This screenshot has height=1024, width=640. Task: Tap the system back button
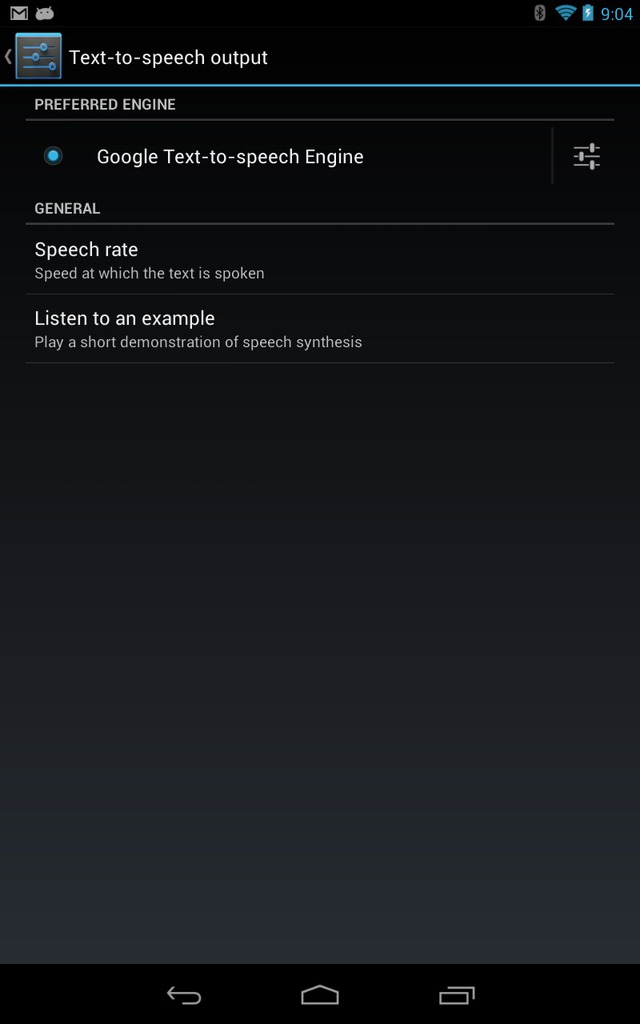tap(184, 995)
